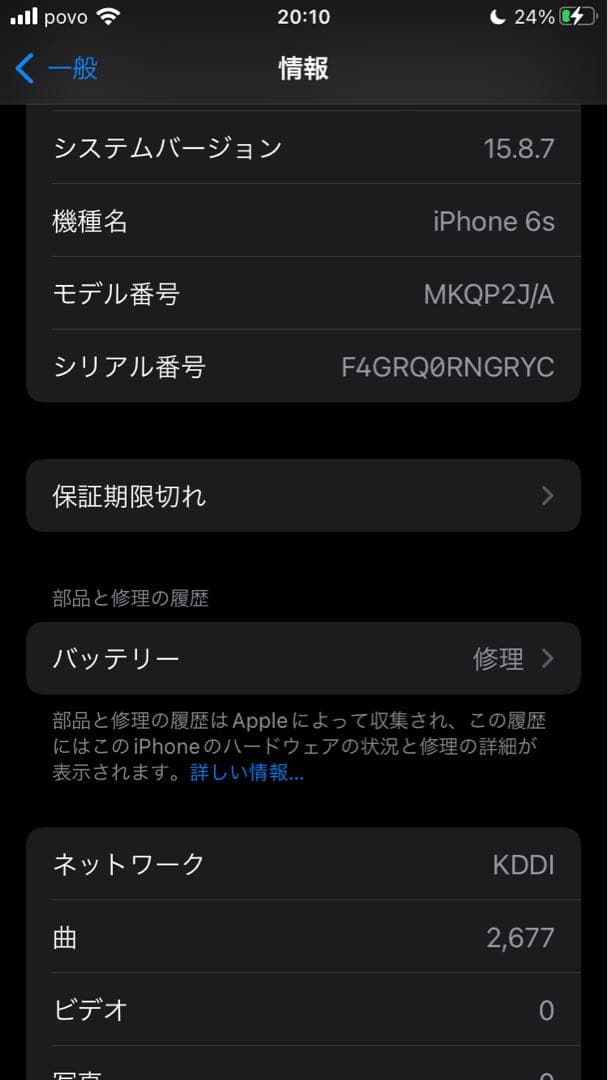The image size is (608, 1080).
Task: Open the バッテリー repair history row
Action: coord(304,658)
